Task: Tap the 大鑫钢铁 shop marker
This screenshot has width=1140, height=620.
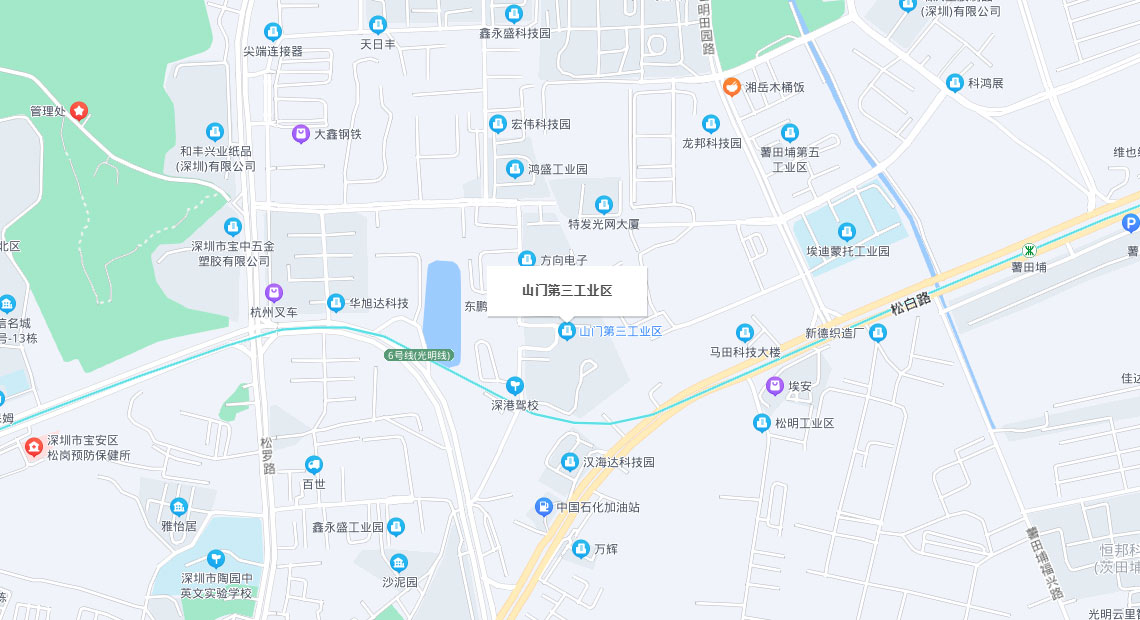Action: coord(300,133)
